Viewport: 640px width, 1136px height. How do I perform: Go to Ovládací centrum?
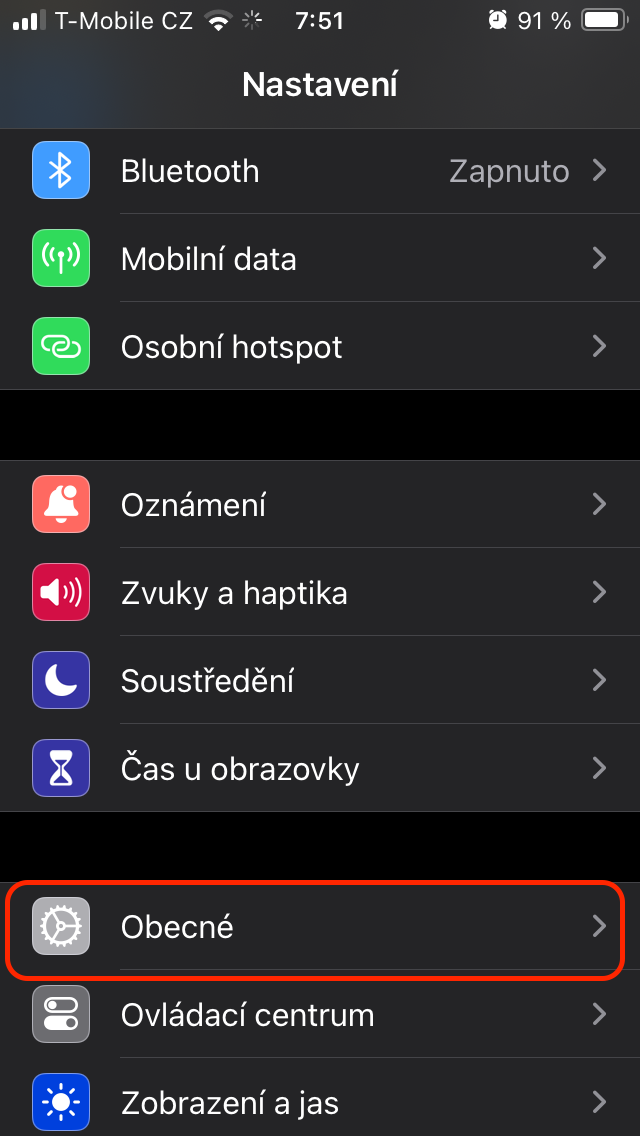[320, 1015]
